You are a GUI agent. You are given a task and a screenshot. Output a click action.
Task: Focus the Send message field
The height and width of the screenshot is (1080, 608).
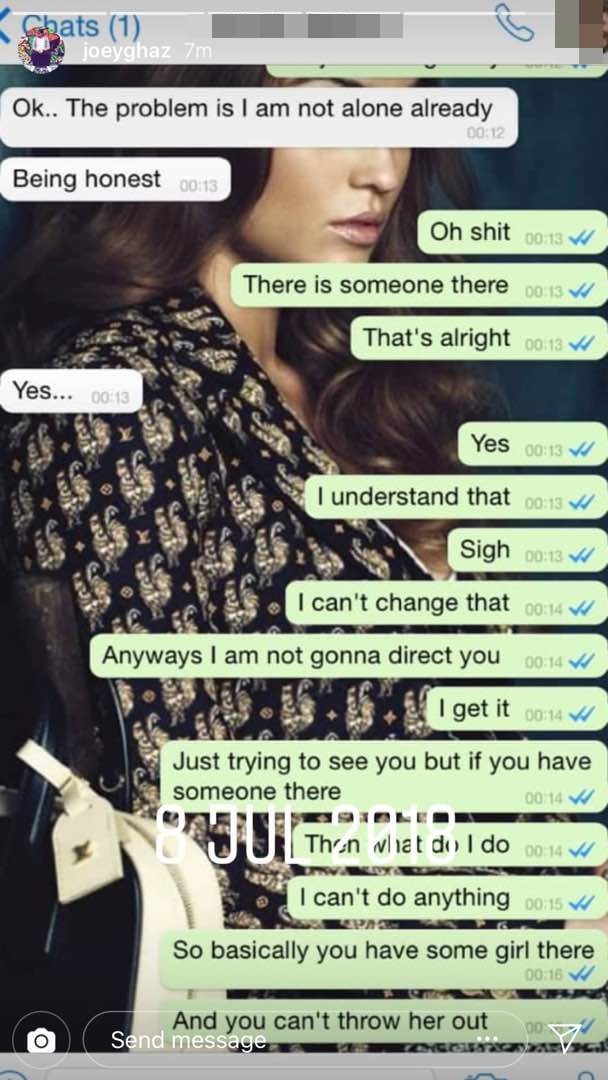coord(304,1040)
